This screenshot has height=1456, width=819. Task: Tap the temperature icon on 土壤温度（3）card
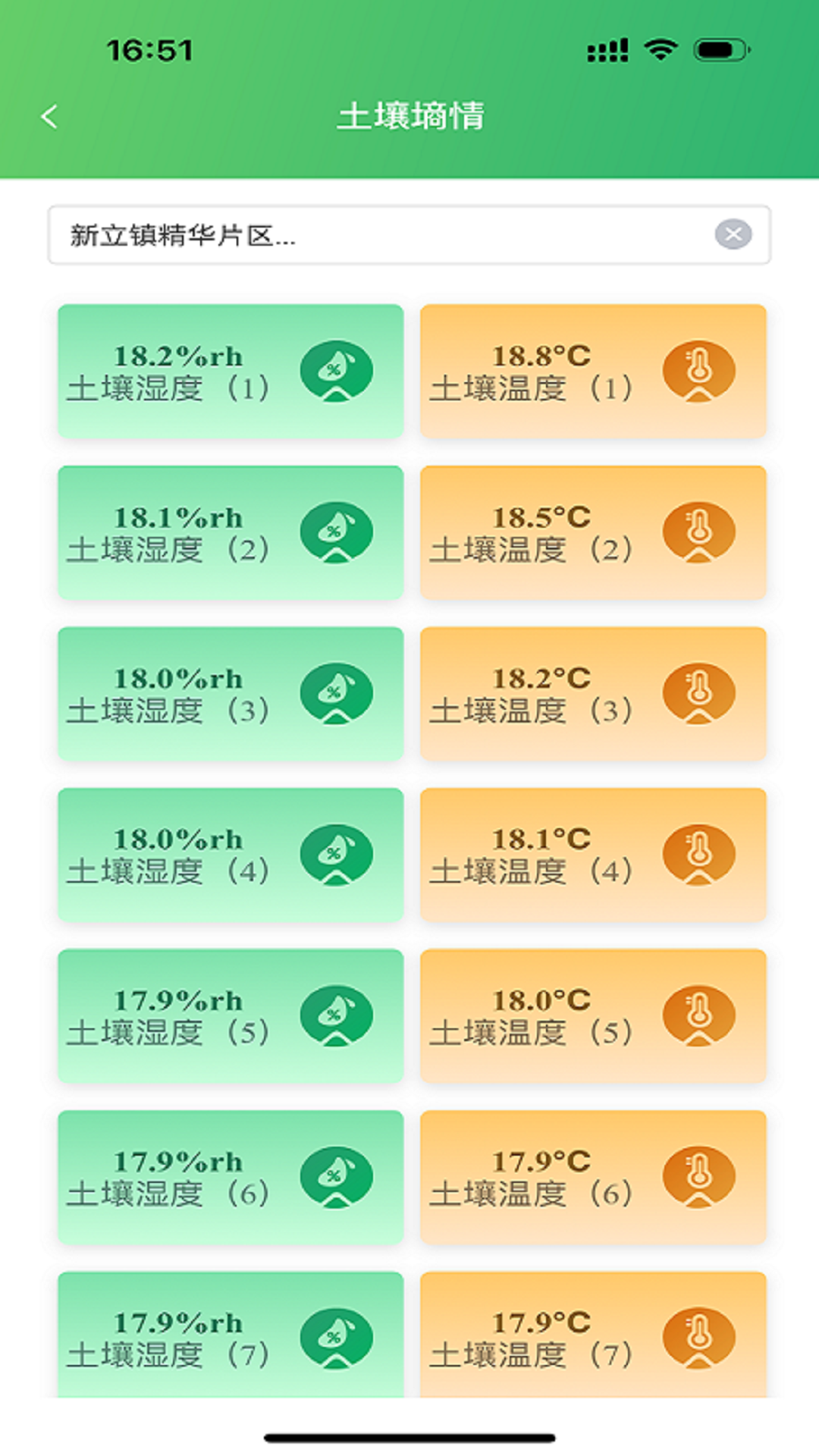699,692
